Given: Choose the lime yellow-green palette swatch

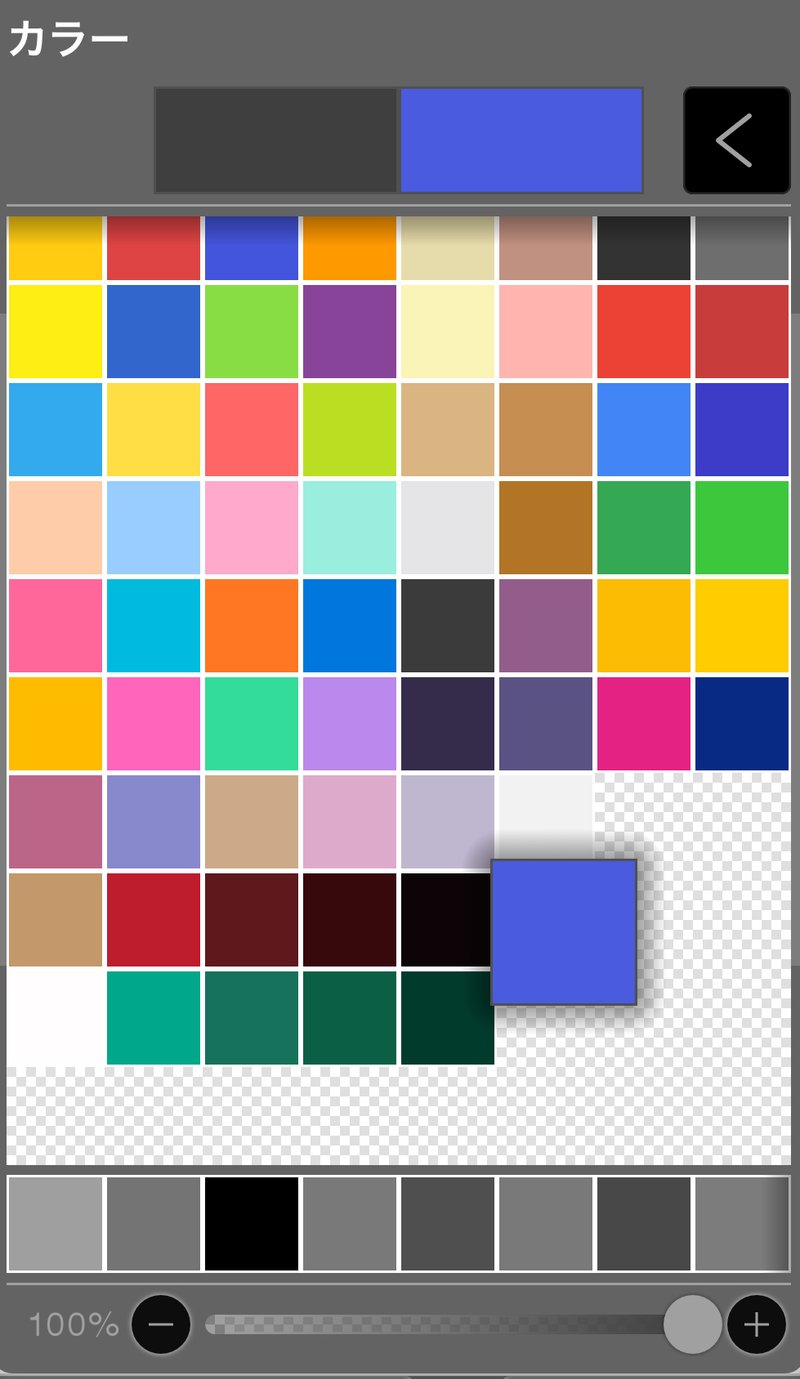Looking at the screenshot, I should (x=350, y=429).
